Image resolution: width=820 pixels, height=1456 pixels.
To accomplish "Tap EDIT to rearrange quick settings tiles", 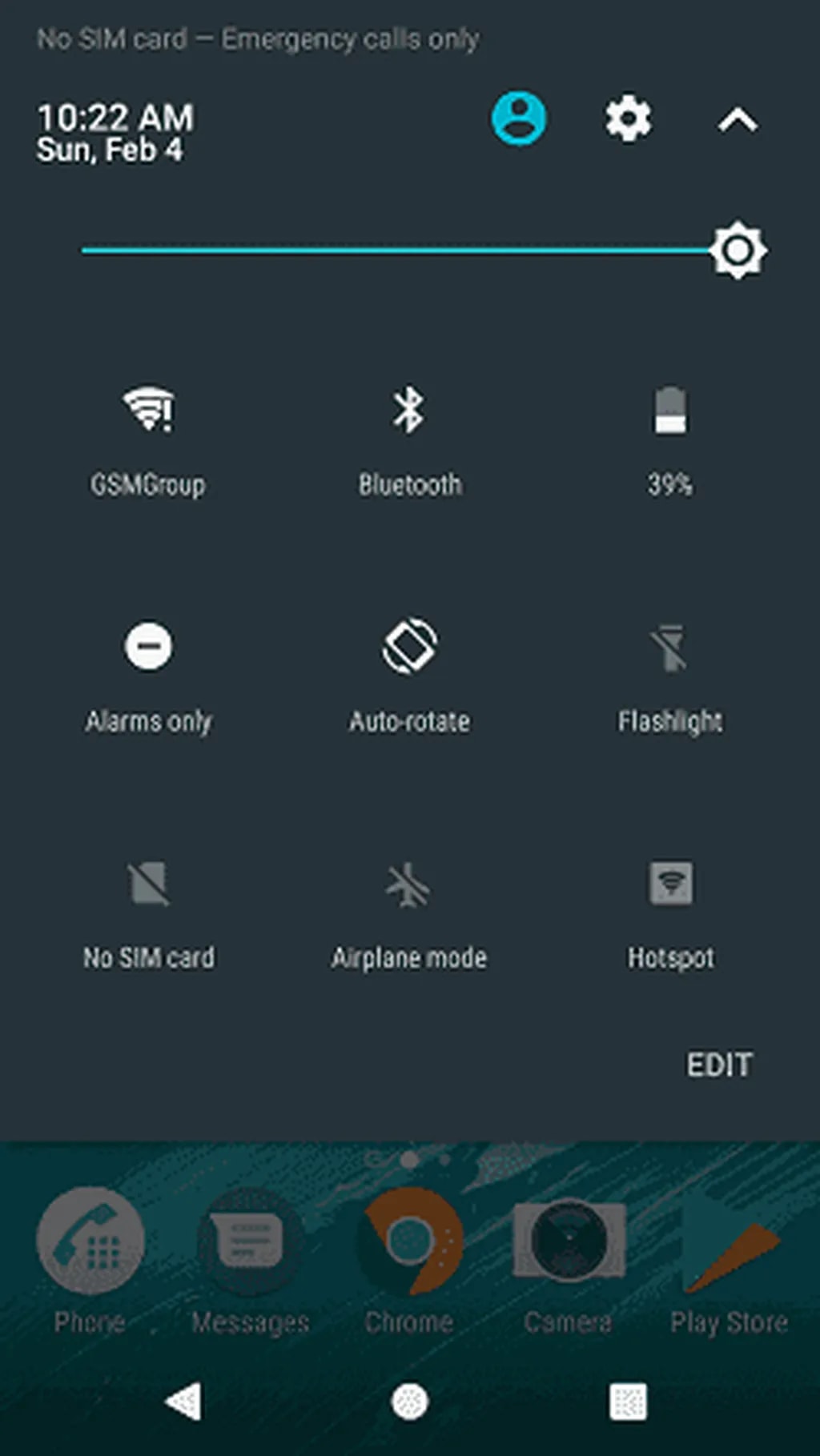I will (720, 1065).
